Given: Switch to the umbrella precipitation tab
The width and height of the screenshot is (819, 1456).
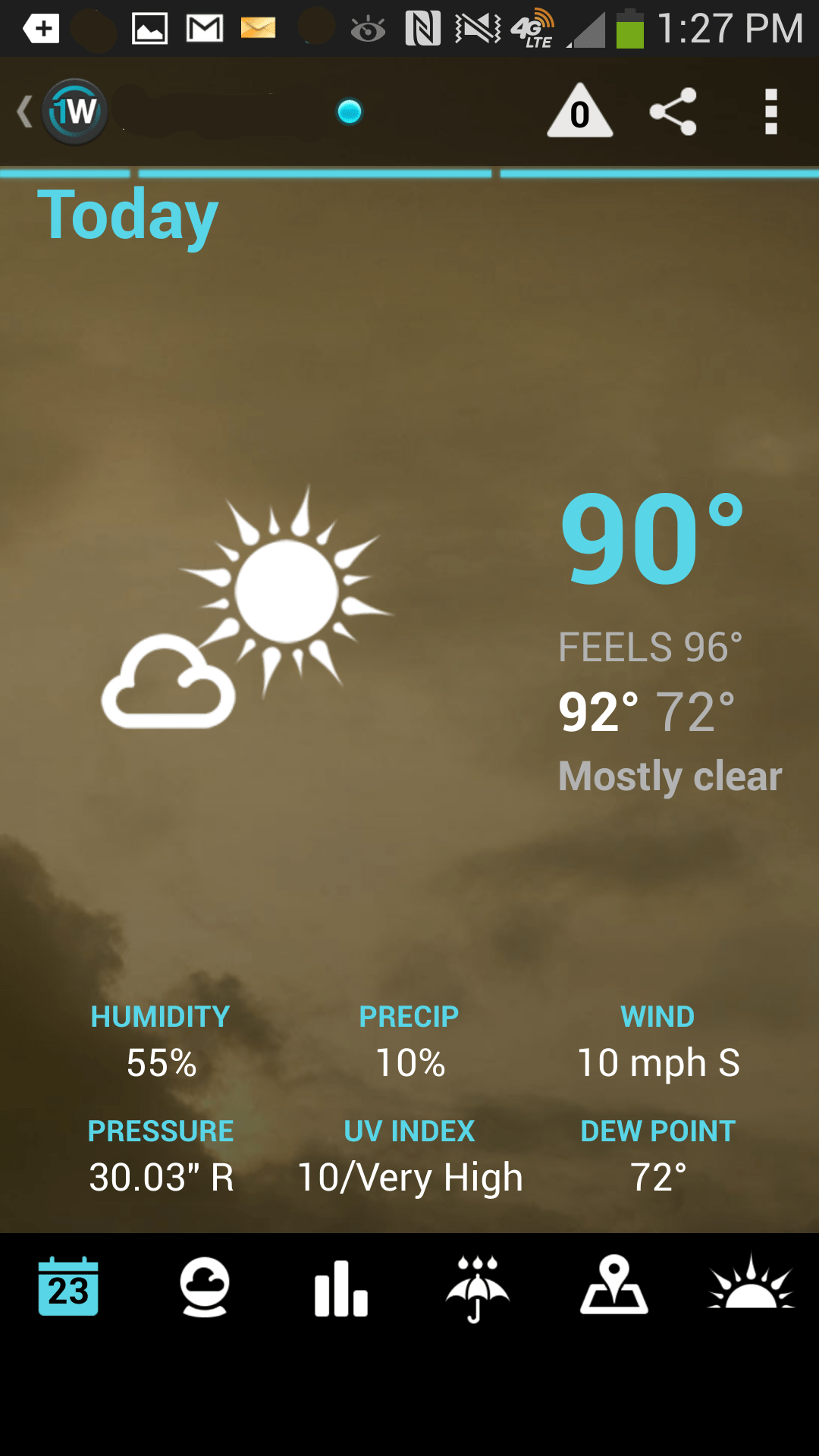Looking at the screenshot, I should tap(478, 1288).
